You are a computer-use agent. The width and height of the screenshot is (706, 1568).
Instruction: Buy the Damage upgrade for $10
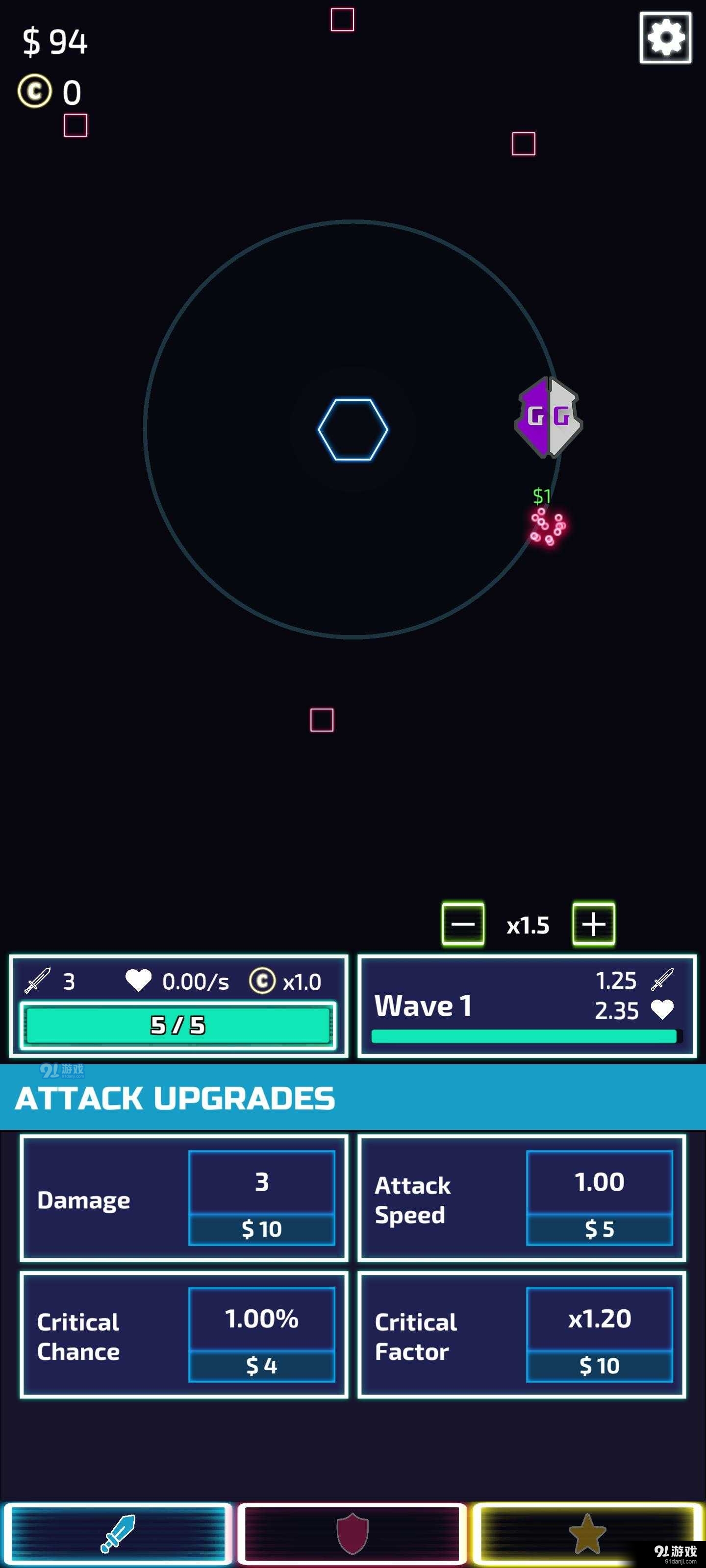click(x=262, y=1198)
